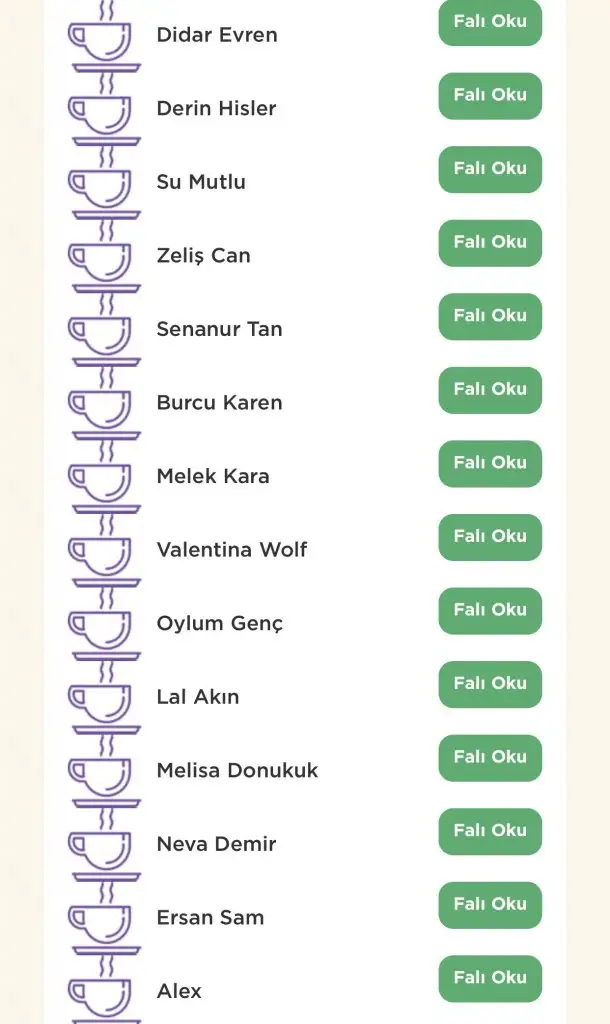Viewport: 610px width, 1024px height.
Task: Read fortune with Melek Kara
Action: 490,463
